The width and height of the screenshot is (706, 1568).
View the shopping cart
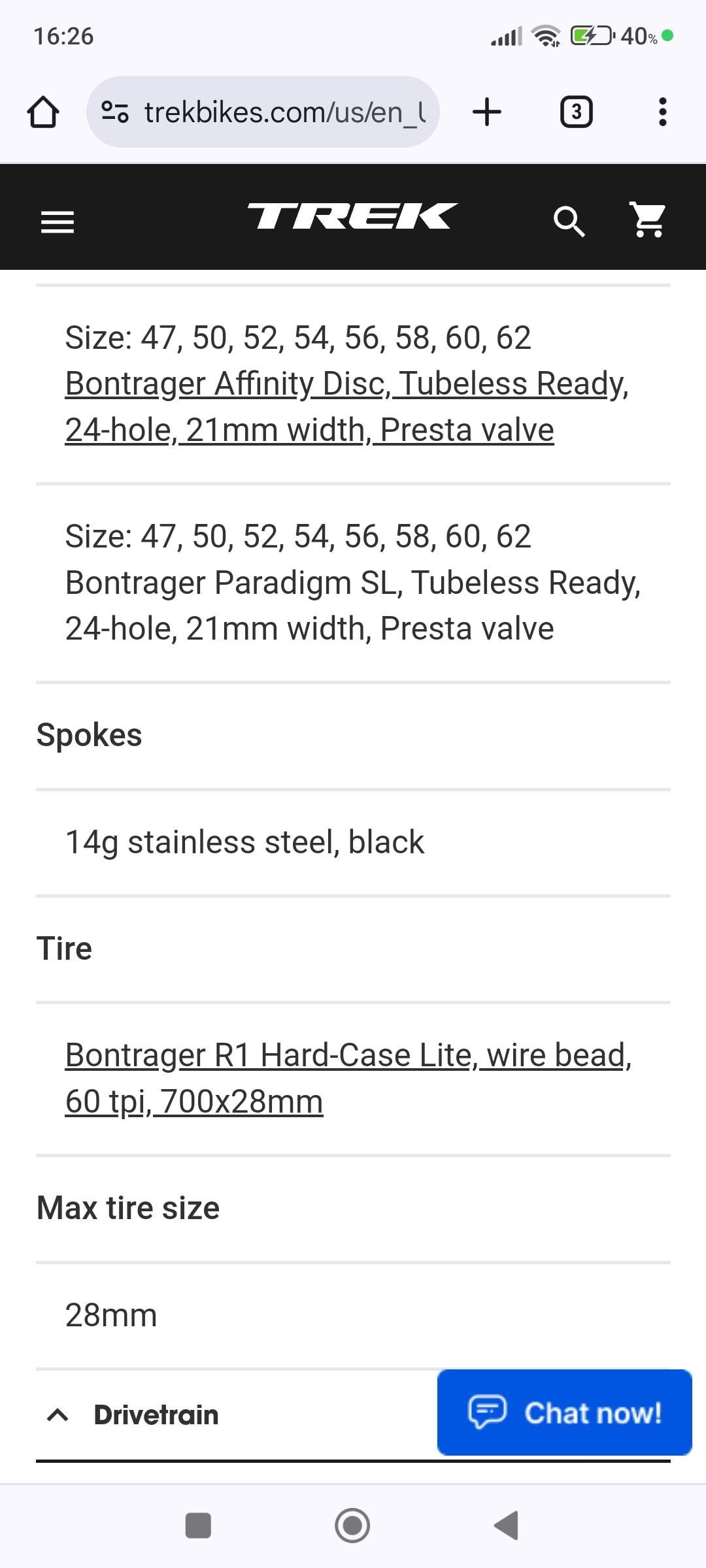click(x=648, y=220)
